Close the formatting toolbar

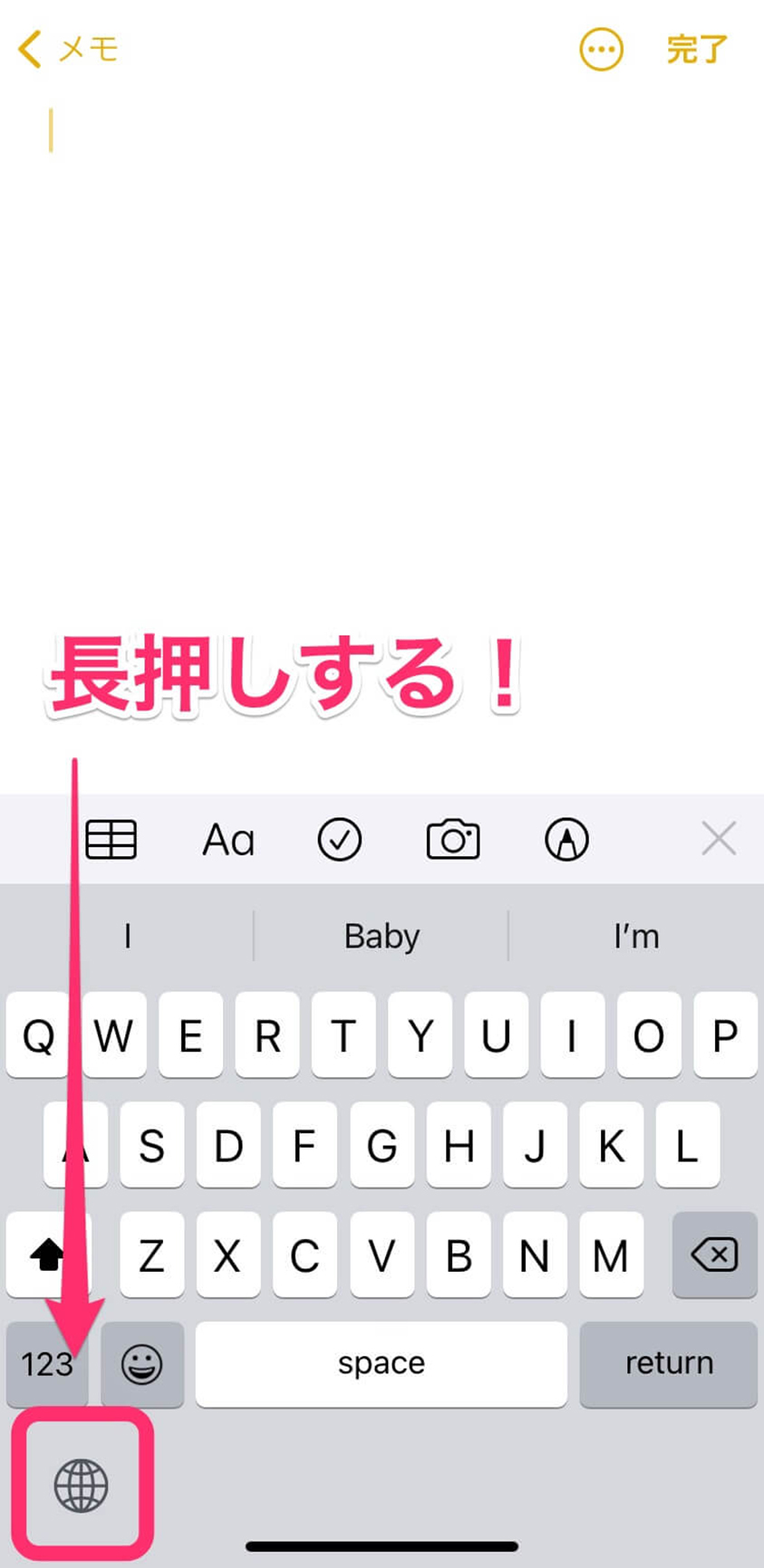click(x=719, y=839)
